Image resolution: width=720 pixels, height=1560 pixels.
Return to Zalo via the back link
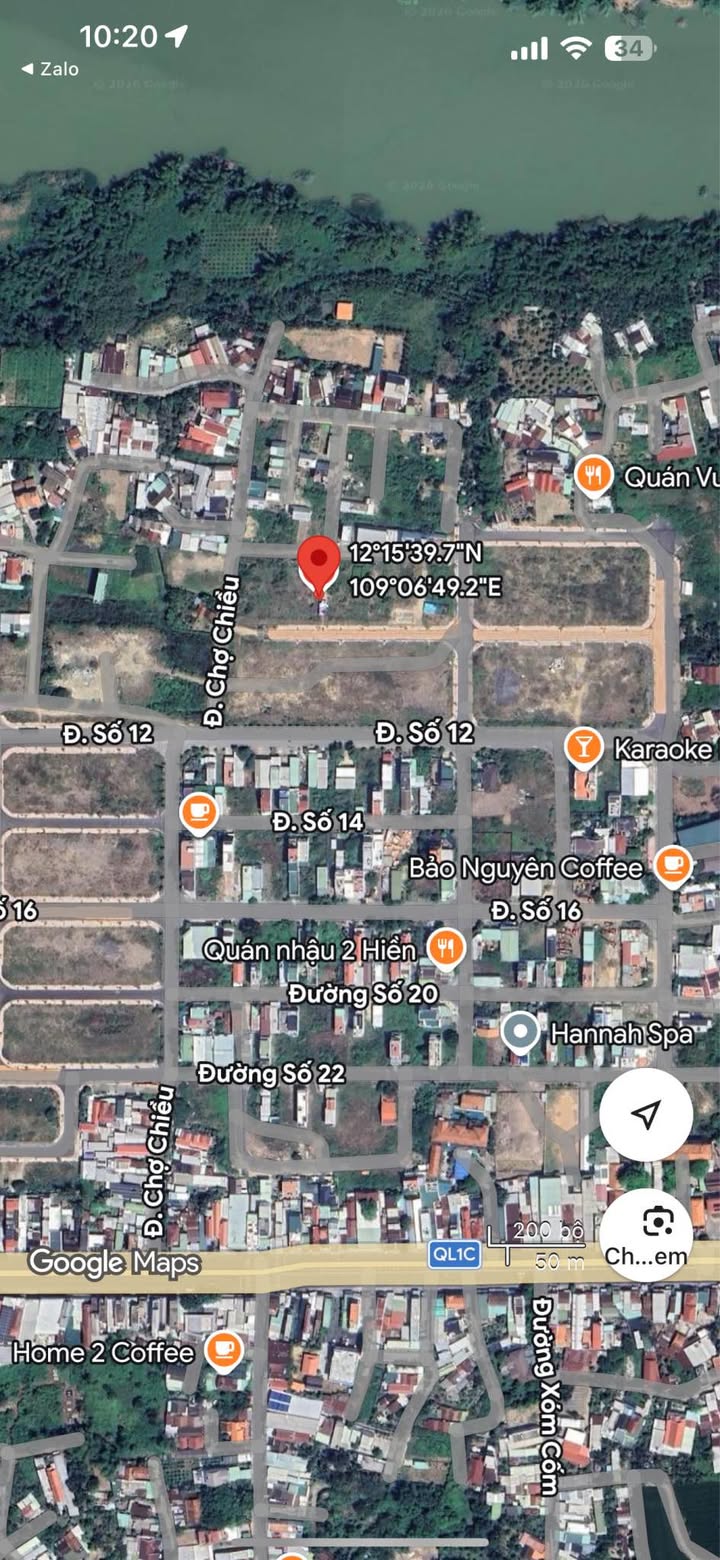click(49, 69)
